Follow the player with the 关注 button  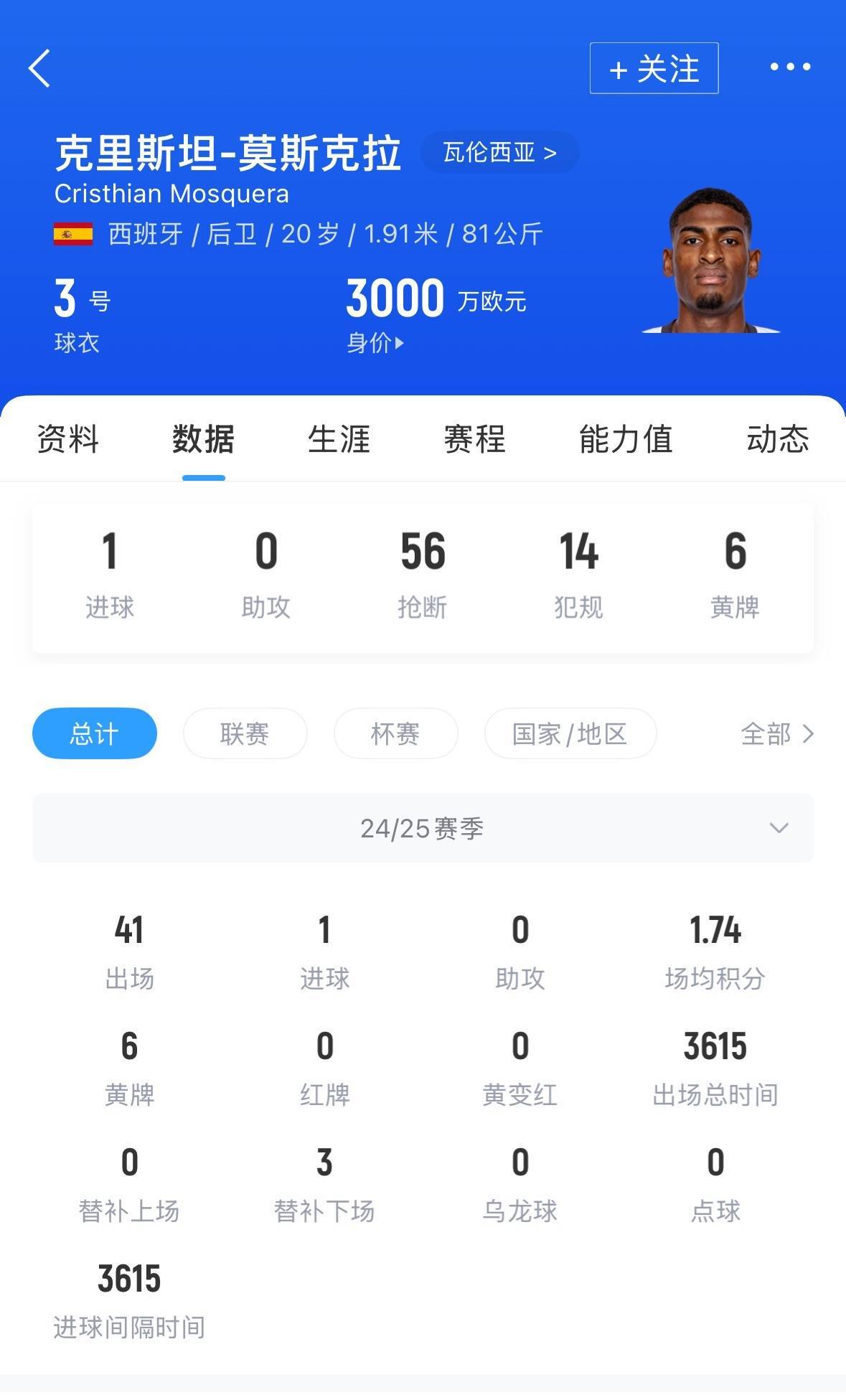pos(654,69)
